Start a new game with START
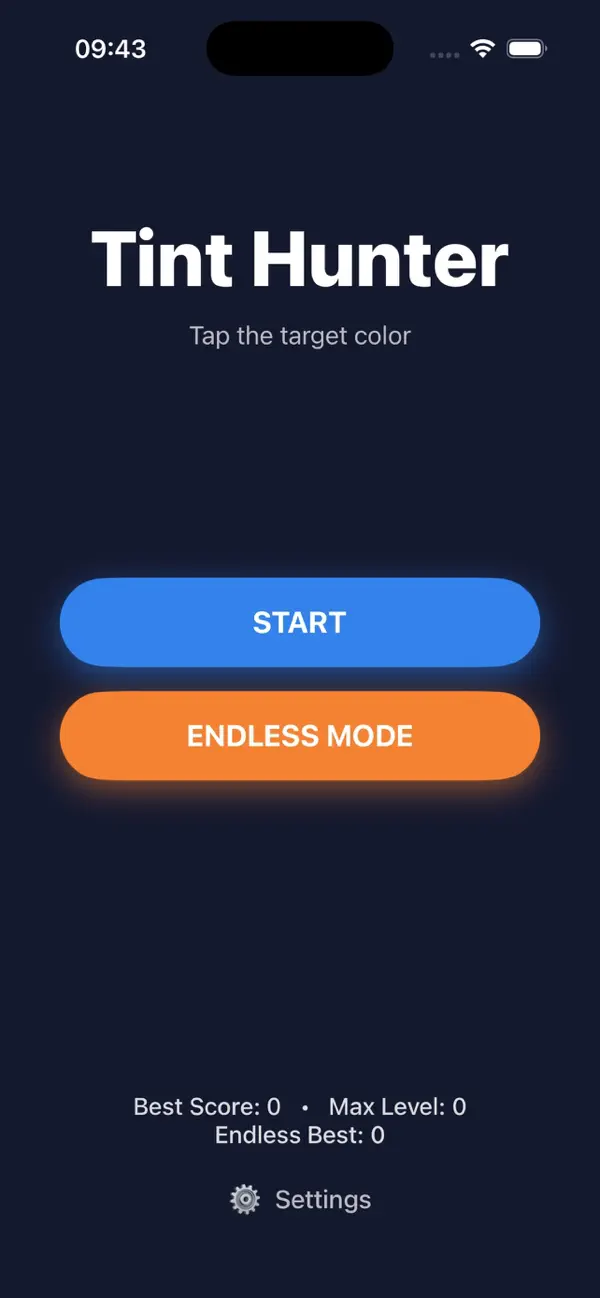The height and width of the screenshot is (1298, 600). tap(300, 622)
